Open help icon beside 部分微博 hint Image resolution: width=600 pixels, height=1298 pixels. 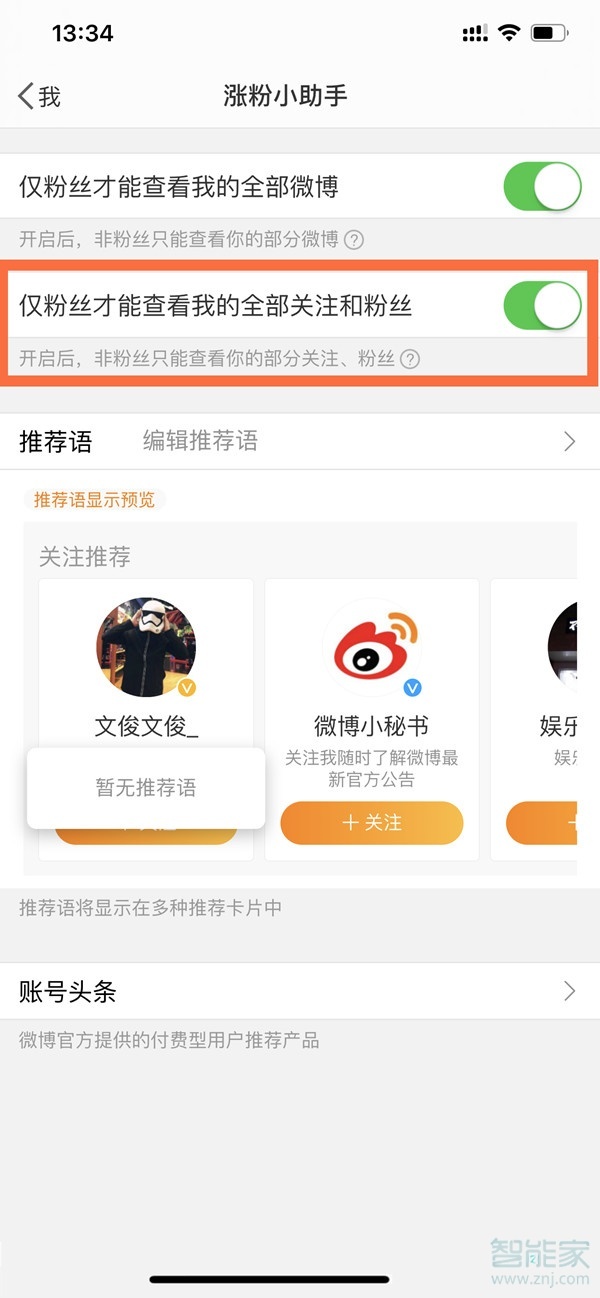click(x=354, y=240)
